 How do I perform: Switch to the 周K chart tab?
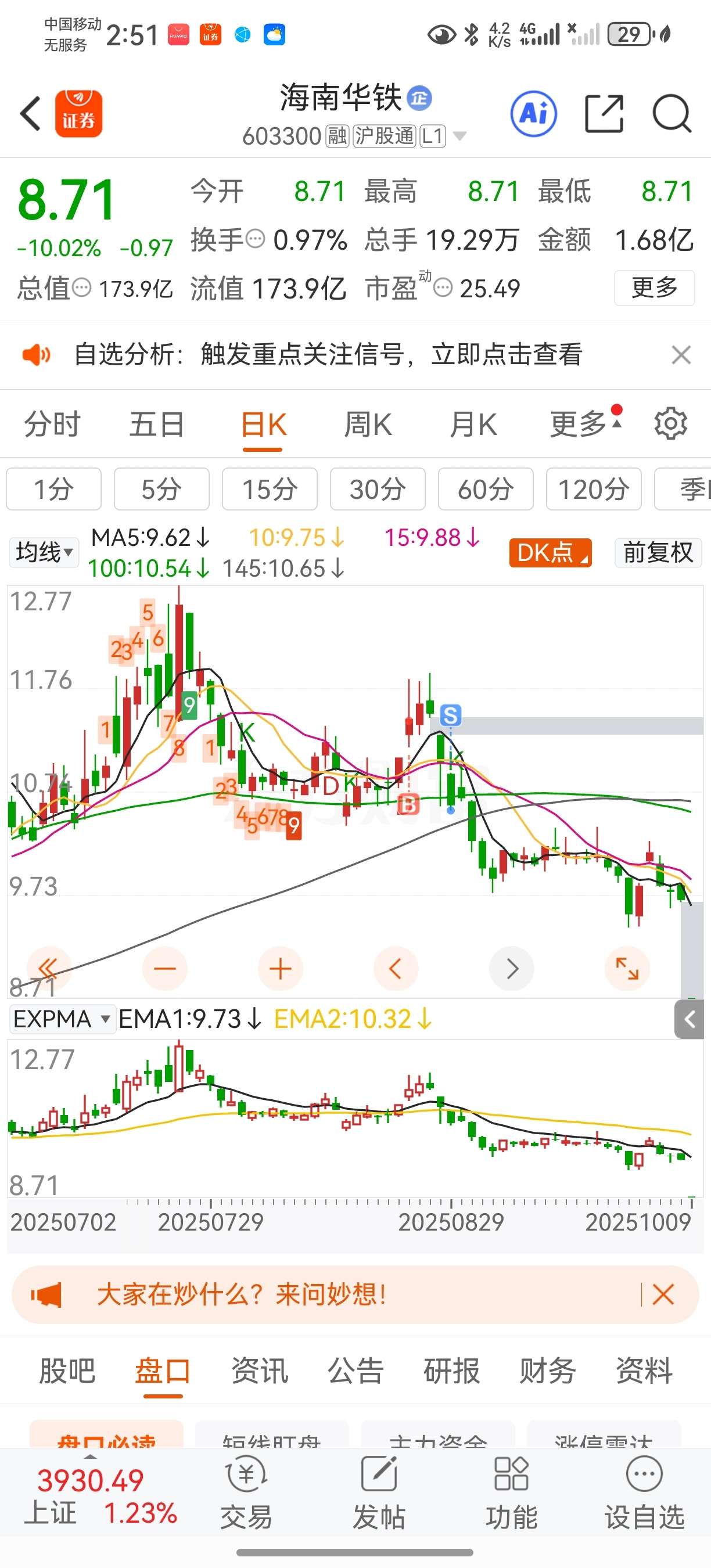[368, 425]
